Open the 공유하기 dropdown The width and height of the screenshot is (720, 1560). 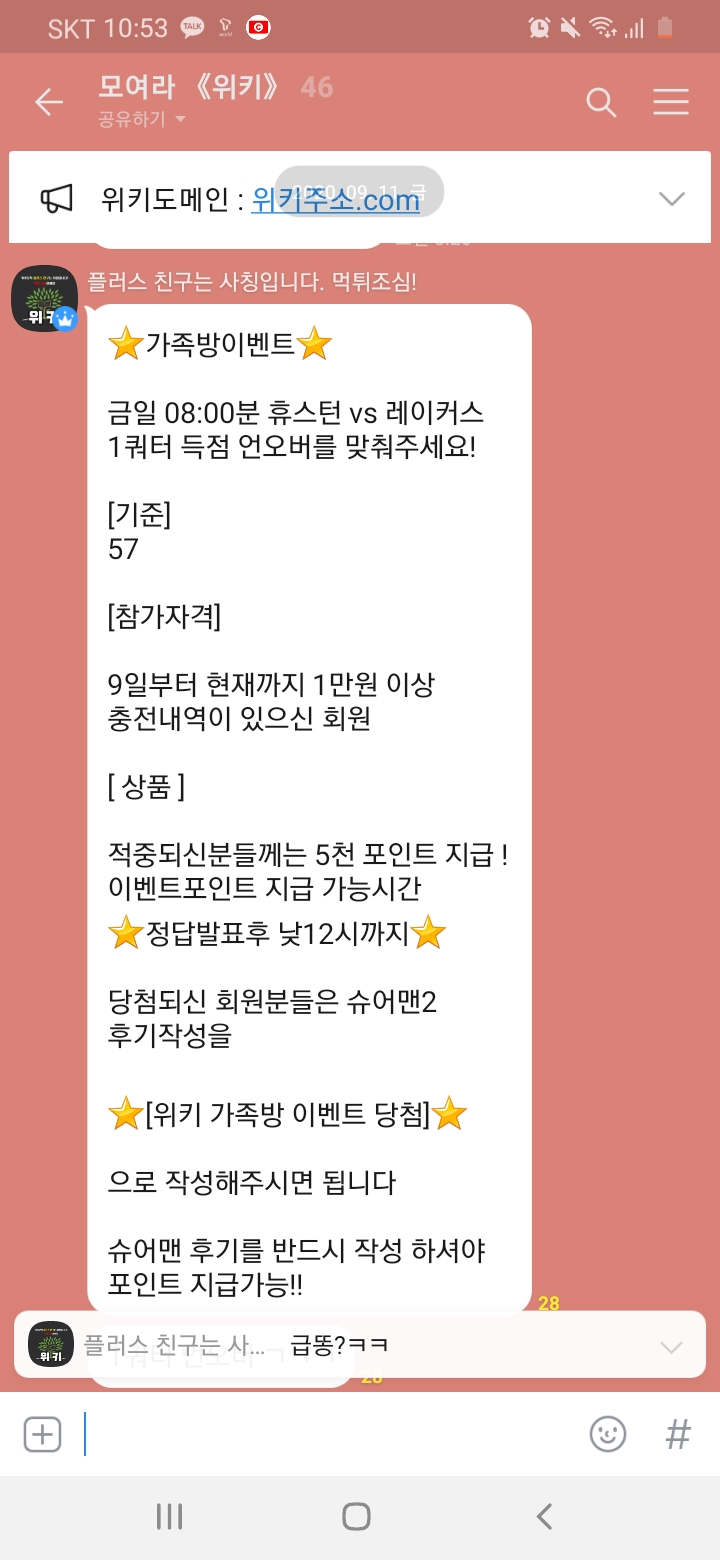coord(142,120)
